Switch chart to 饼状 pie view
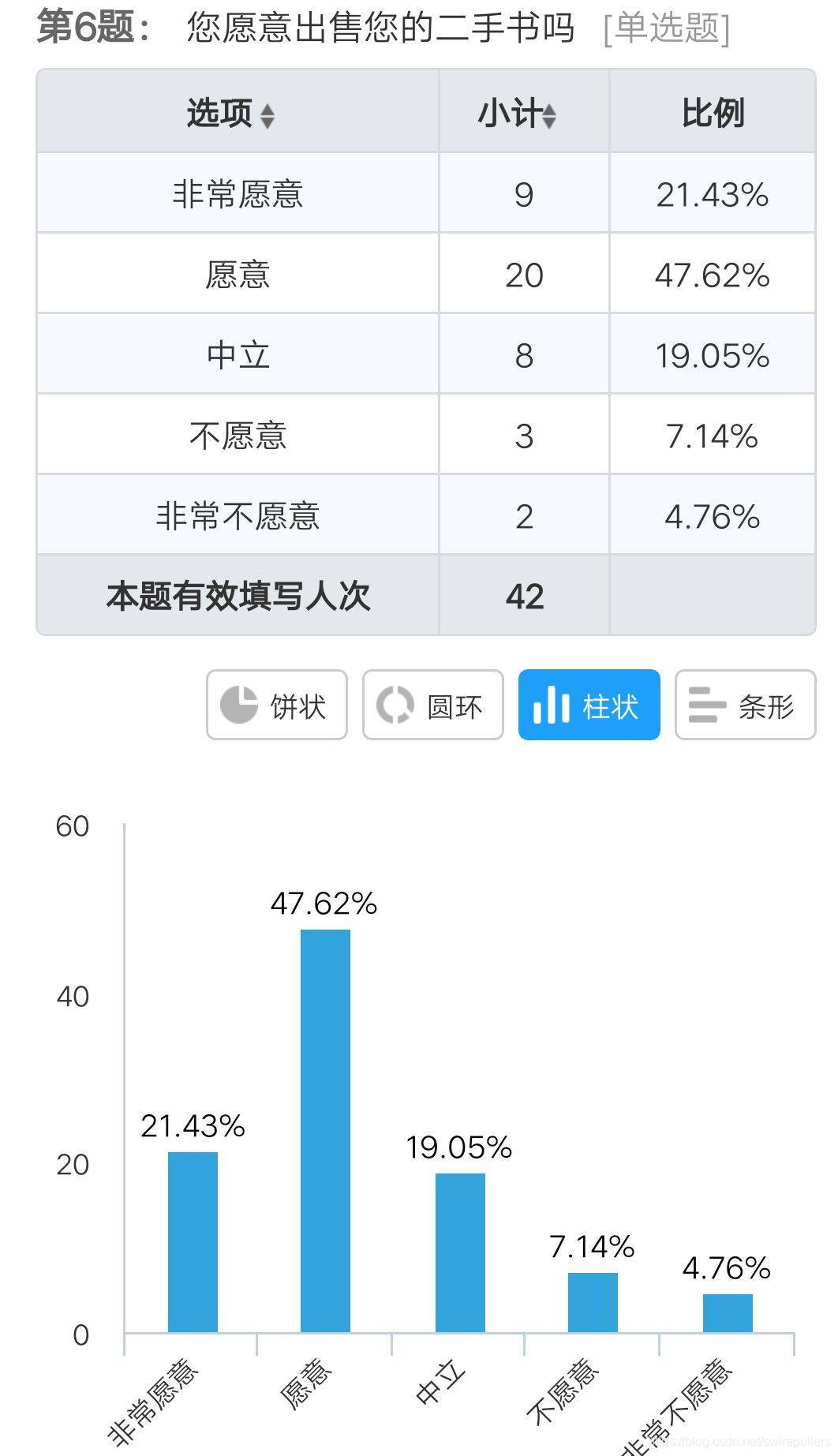 (277, 705)
